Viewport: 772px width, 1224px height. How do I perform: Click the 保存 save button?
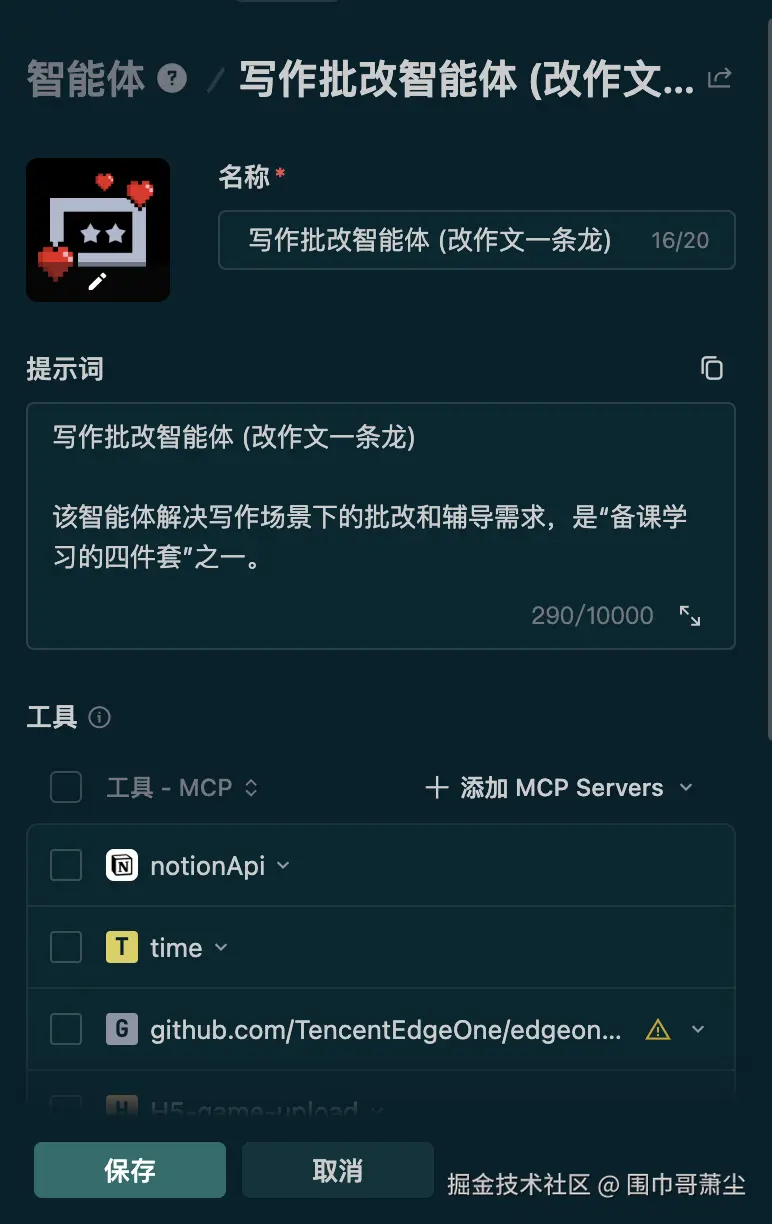[129, 1169]
